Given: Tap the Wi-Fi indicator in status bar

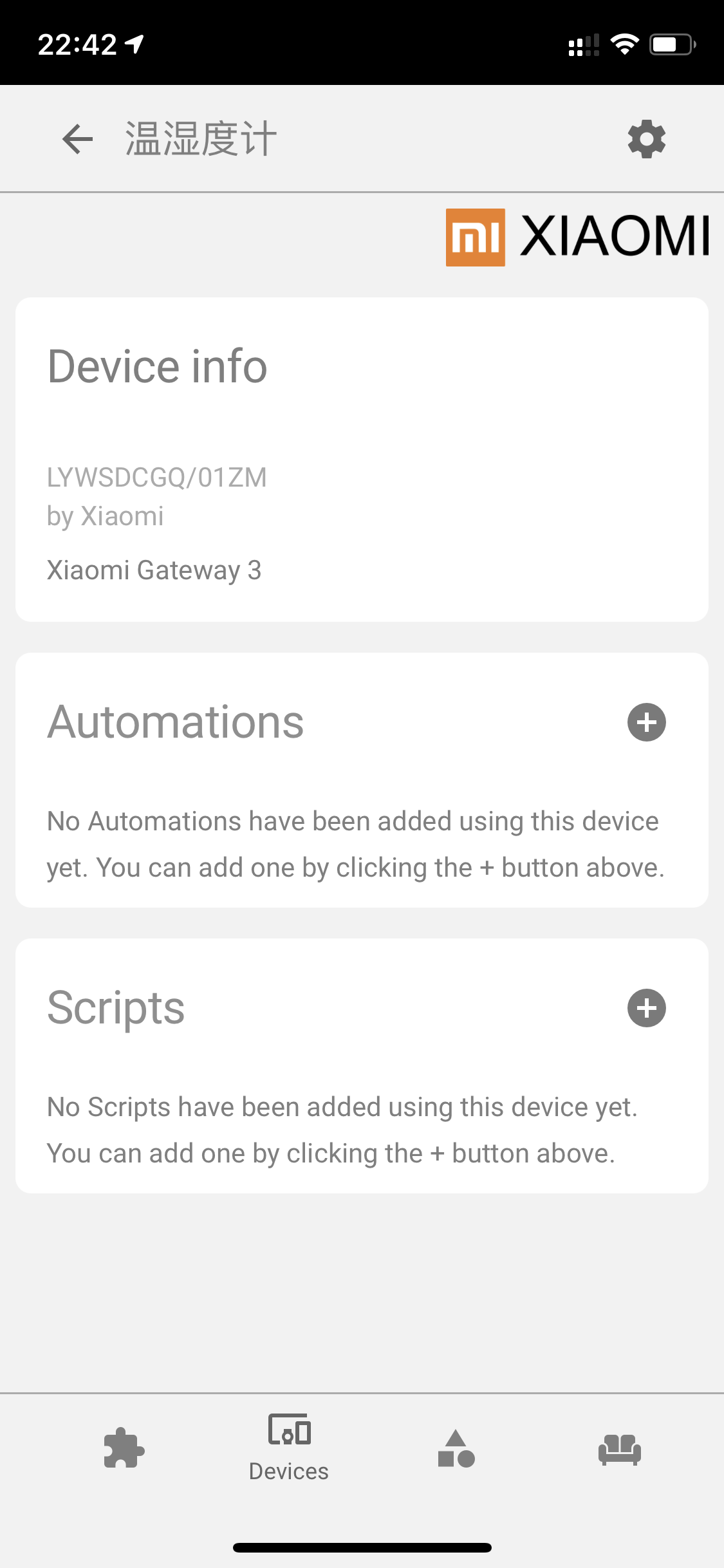Looking at the screenshot, I should pos(623,43).
